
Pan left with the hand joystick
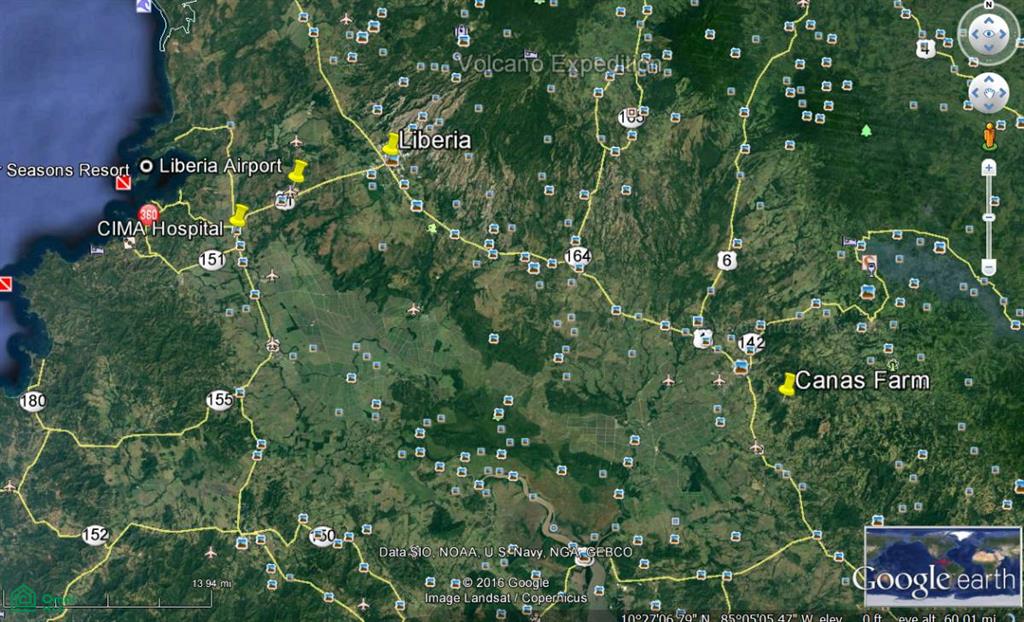973,93
